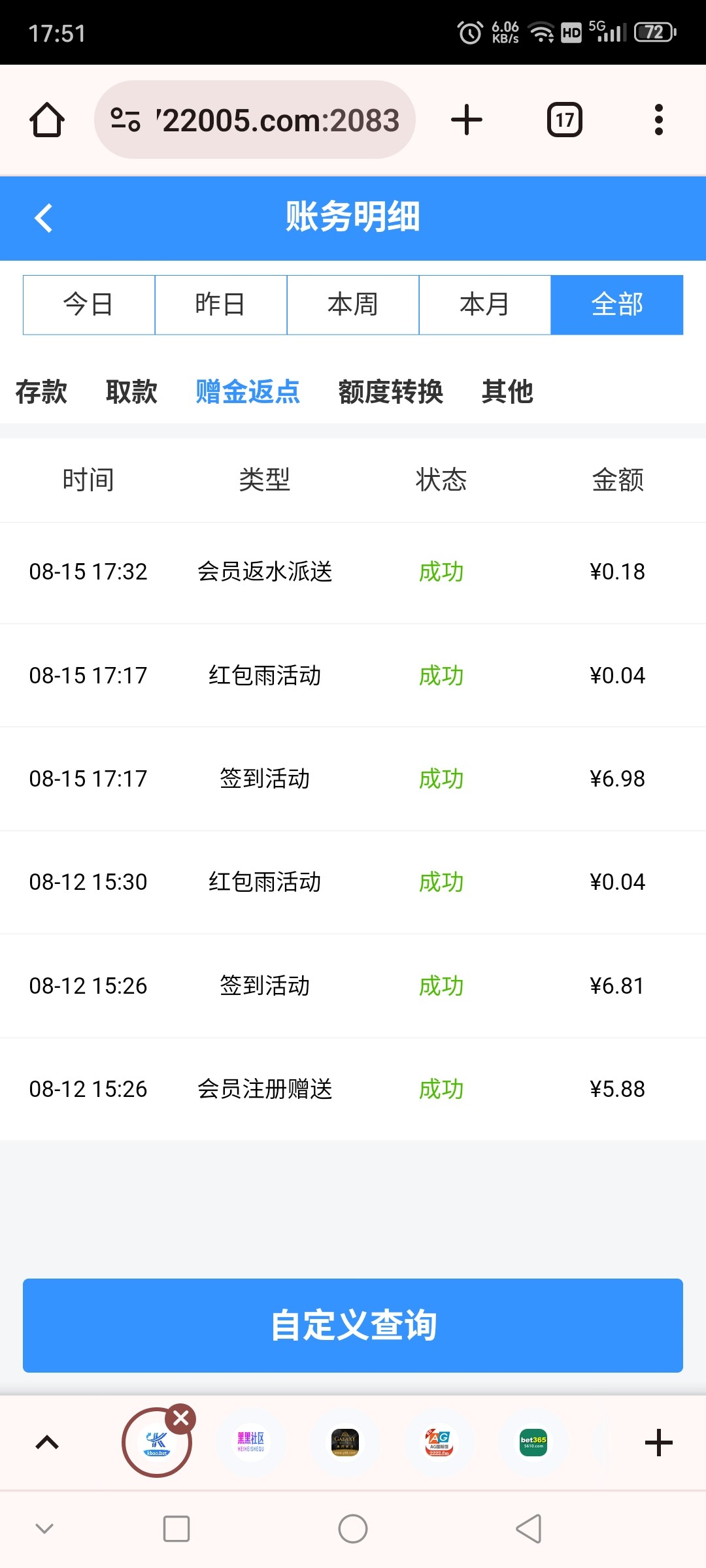Open a new browser tab
Viewport: 706px width, 1568px height.
(x=467, y=120)
